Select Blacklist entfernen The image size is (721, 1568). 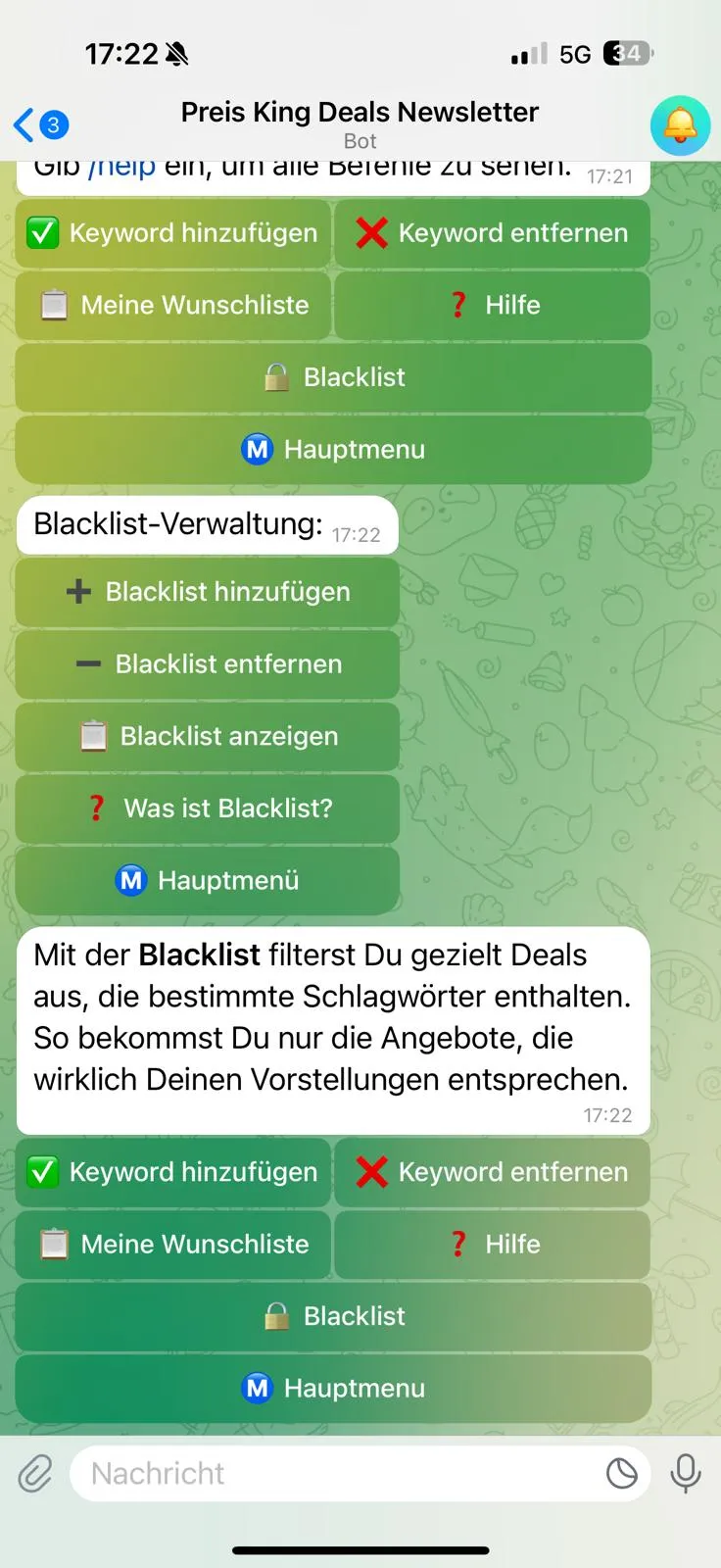click(208, 664)
